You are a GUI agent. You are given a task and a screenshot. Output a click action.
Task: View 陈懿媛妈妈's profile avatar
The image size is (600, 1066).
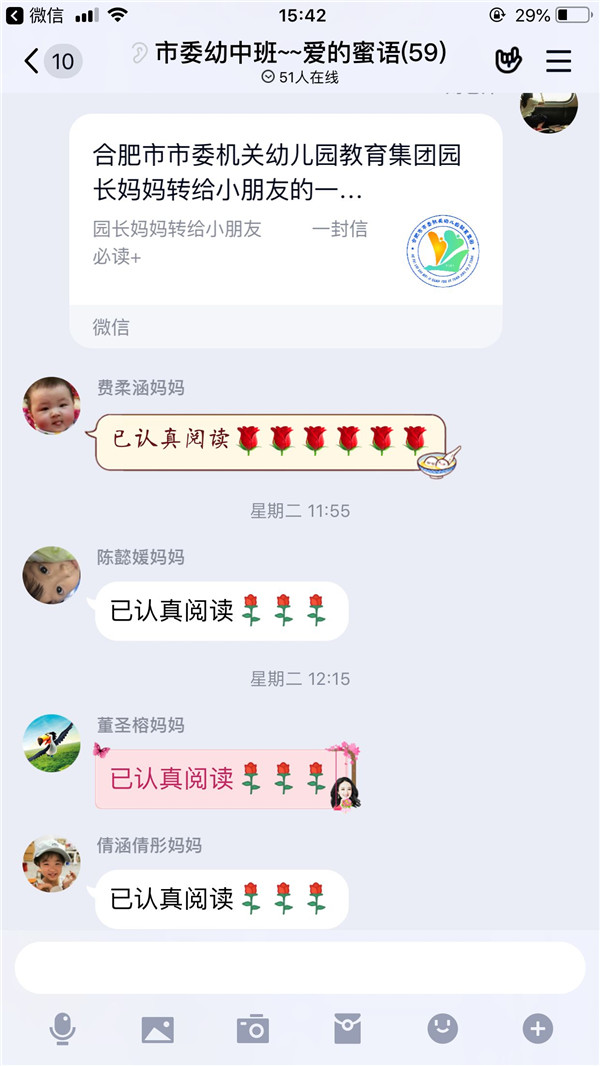coord(51,575)
